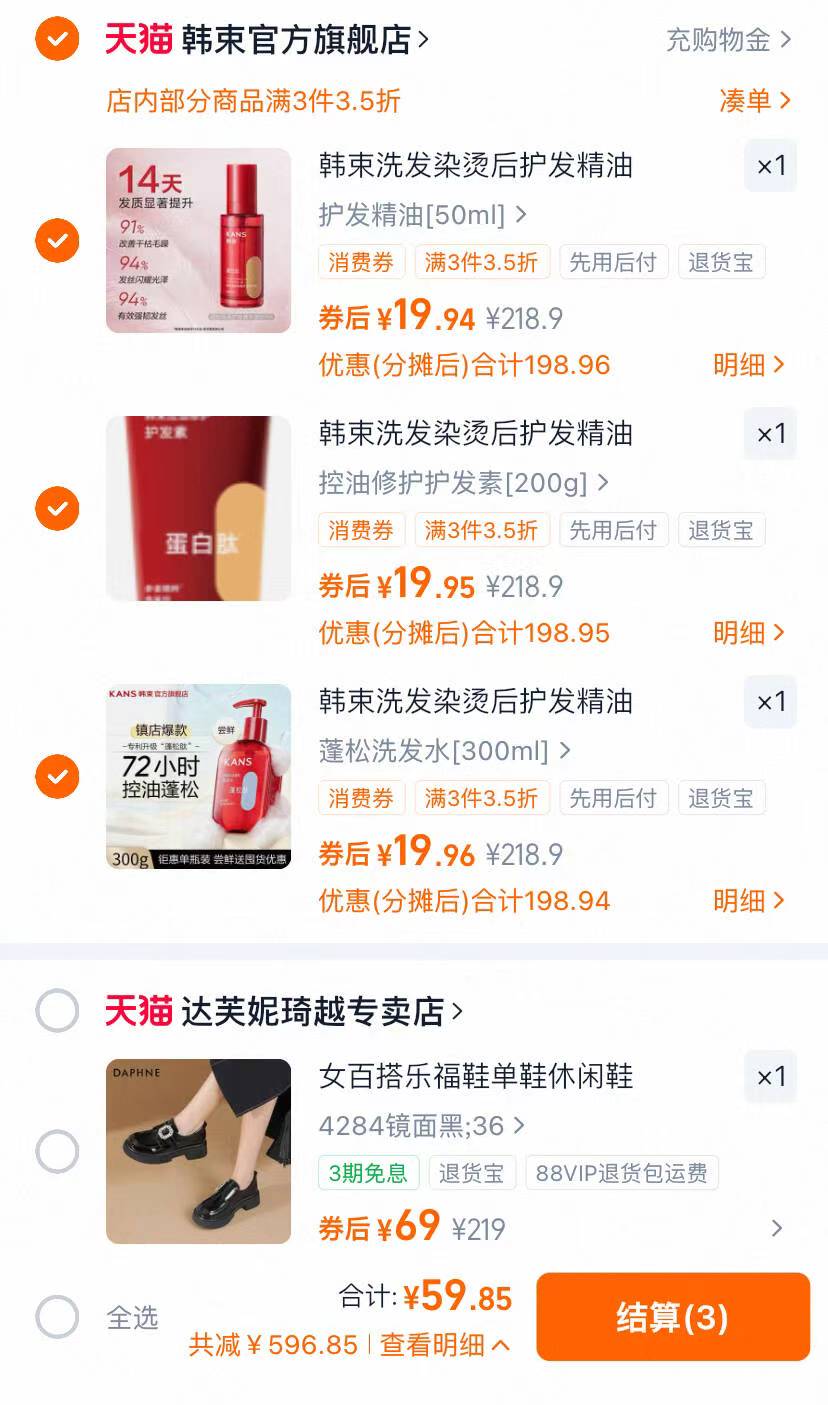Viewport: 828px width, 1405px height.
Task: Uncheck the 蓬松洗发水[300ml] shampoo item
Action: click(57, 776)
